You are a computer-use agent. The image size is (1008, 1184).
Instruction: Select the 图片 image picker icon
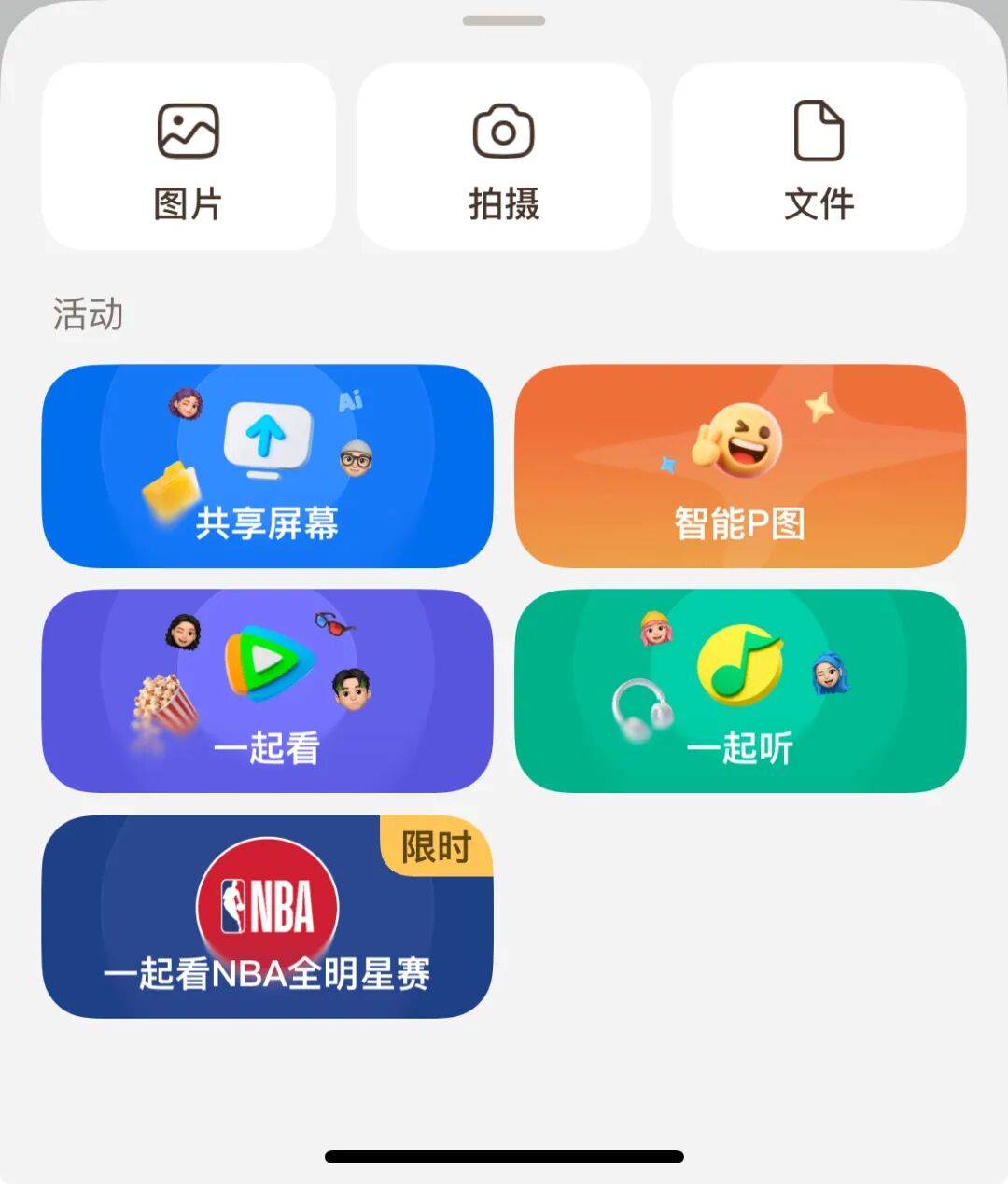[x=187, y=132]
